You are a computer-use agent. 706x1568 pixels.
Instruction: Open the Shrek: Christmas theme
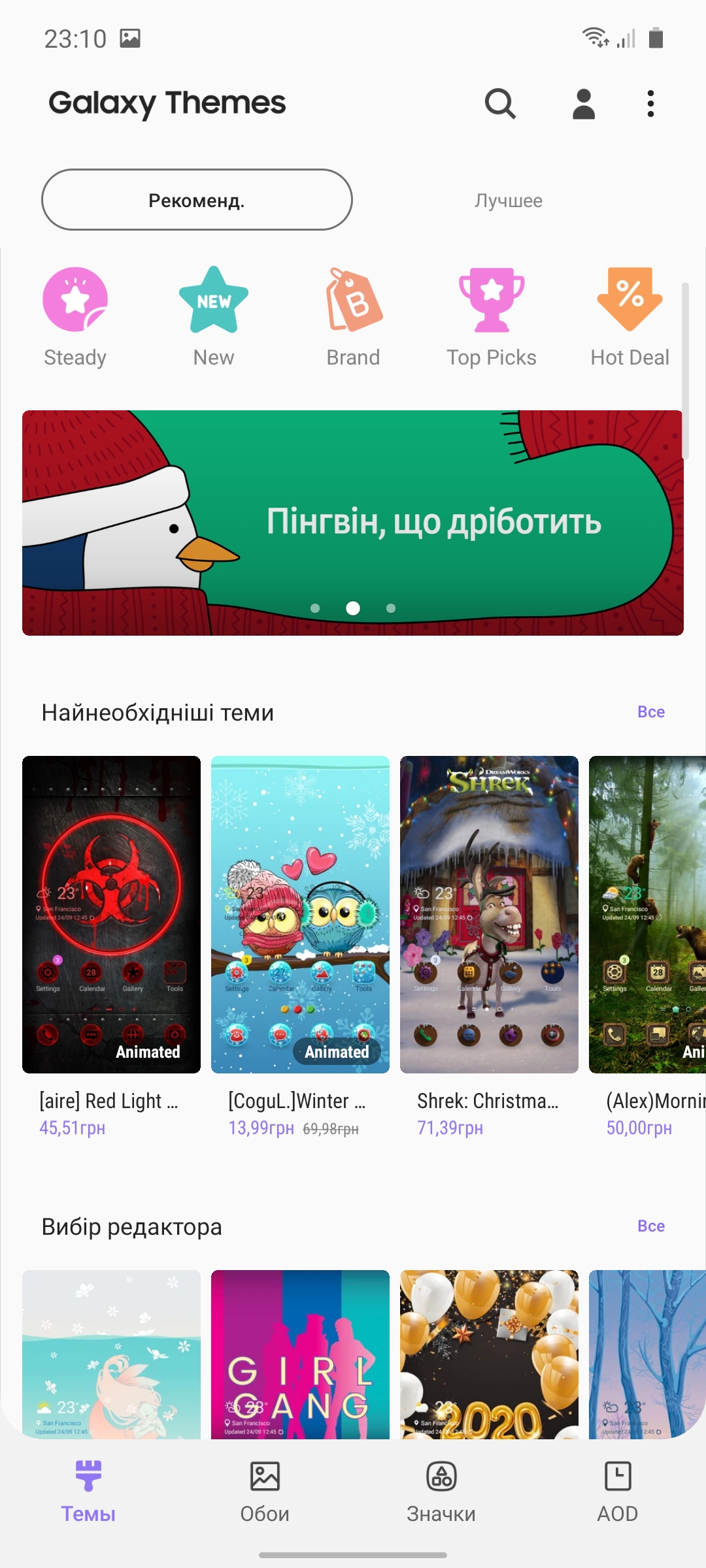[x=489, y=915]
